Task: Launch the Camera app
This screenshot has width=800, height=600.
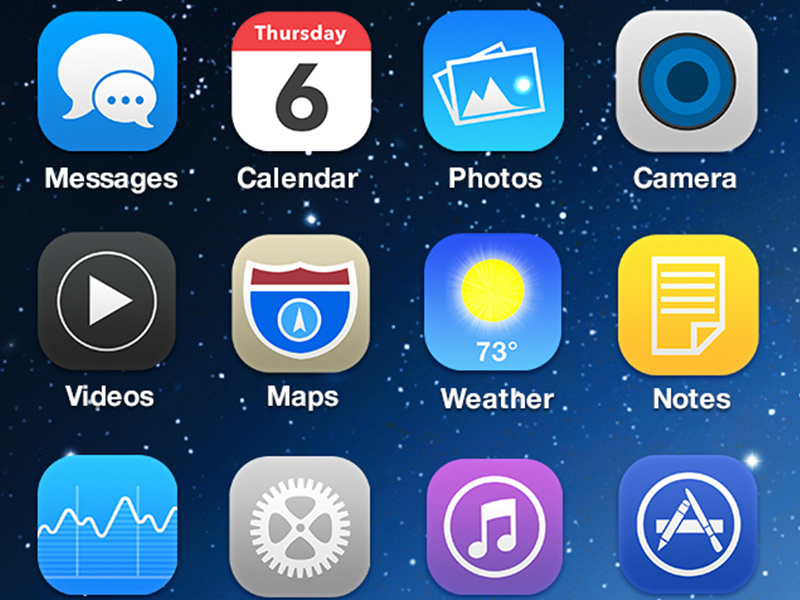Action: click(687, 82)
